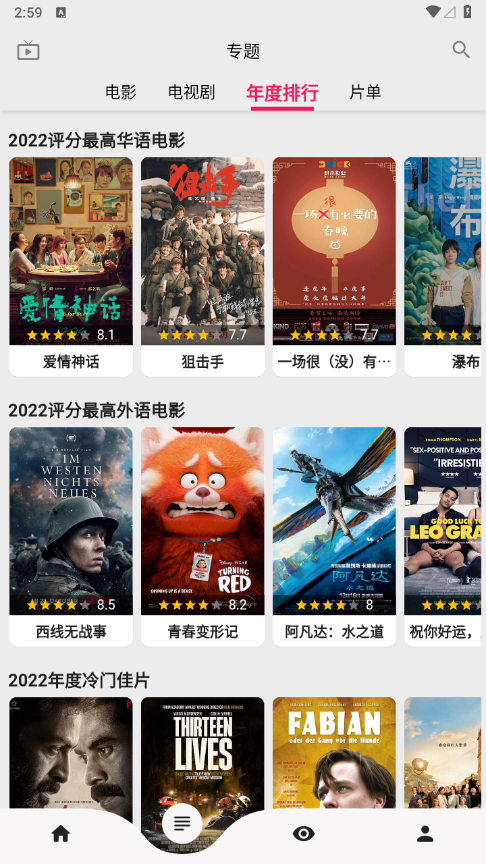Switch to the 电视剧 tab
The height and width of the screenshot is (864, 486).
tap(191, 92)
